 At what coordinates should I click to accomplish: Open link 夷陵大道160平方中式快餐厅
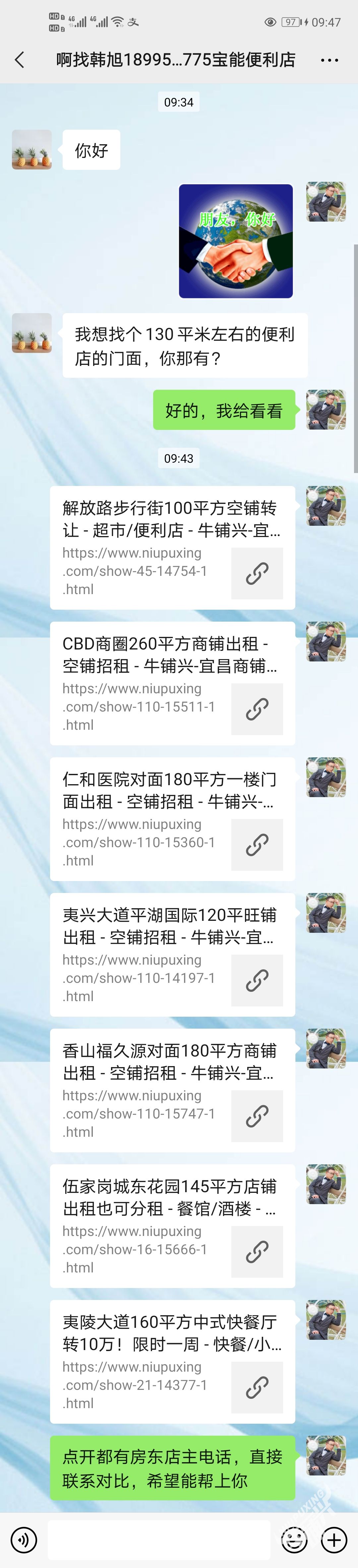coord(172,1362)
